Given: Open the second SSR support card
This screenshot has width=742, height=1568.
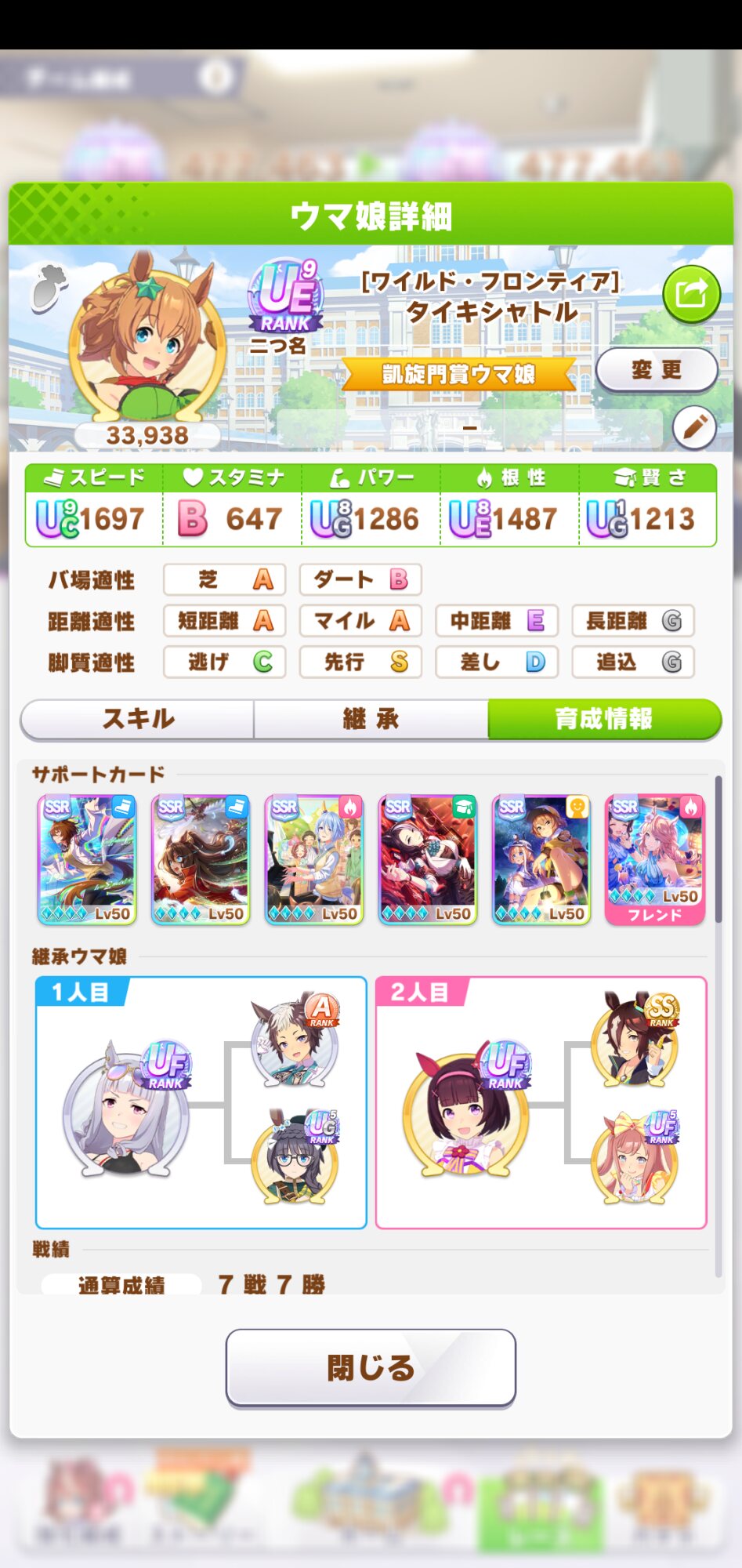Looking at the screenshot, I should (201, 860).
